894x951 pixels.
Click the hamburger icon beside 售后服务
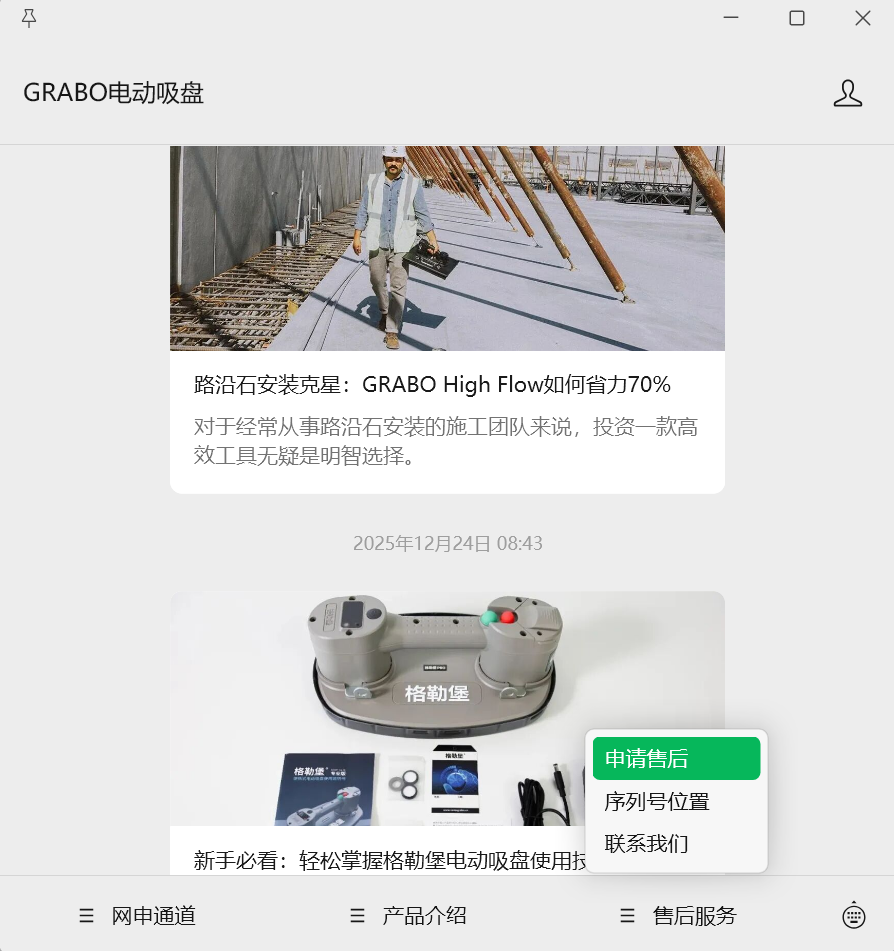click(x=627, y=914)
